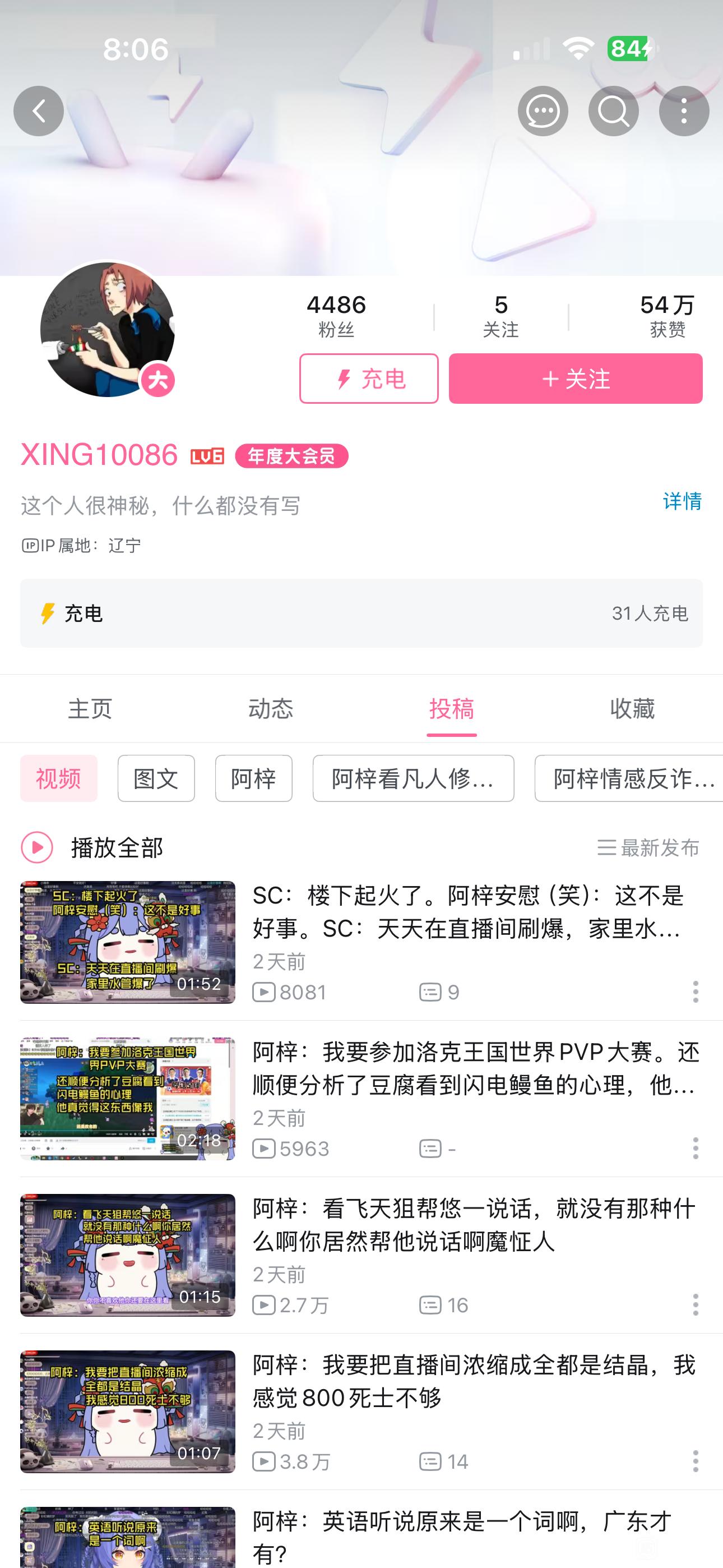Open the 详情 profile details link

pos(682,501)
